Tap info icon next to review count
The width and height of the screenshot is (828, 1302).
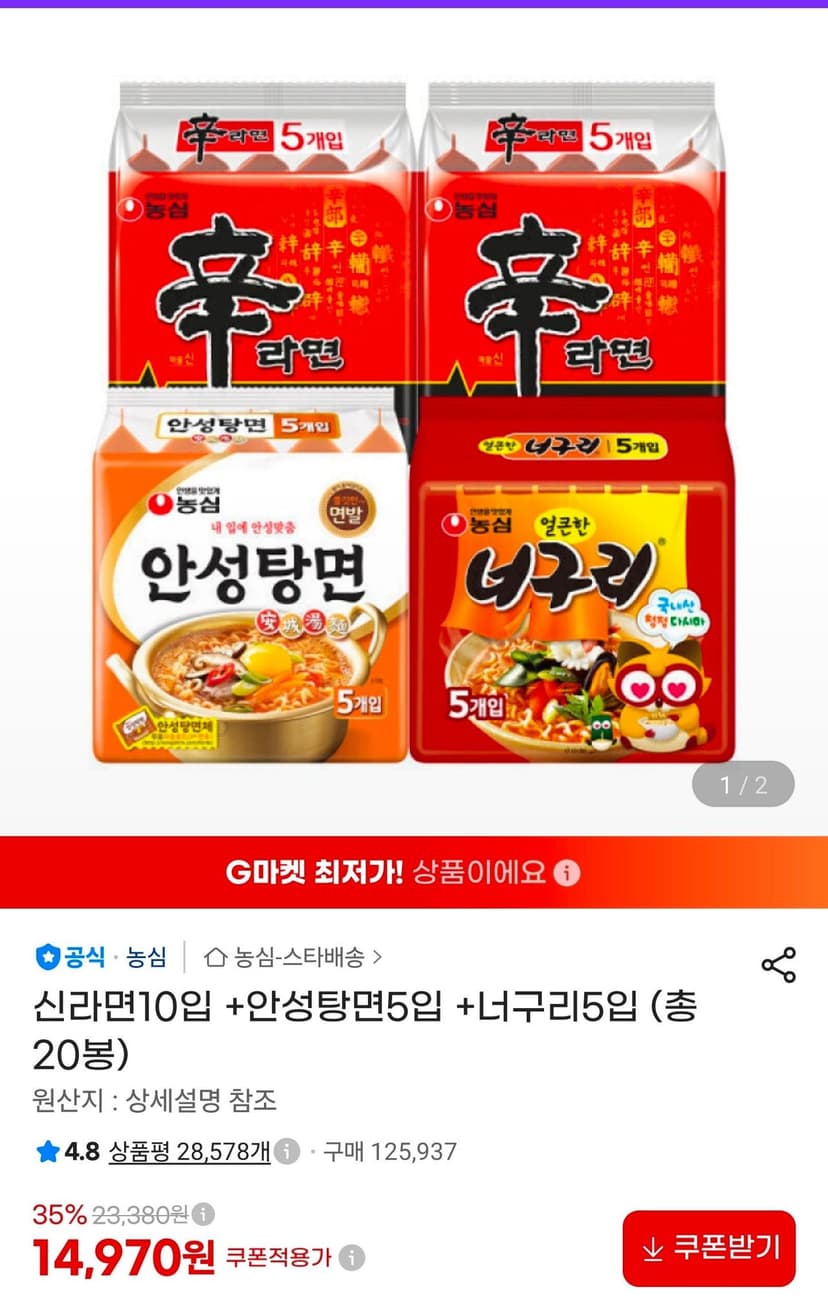pos(287,1152)
